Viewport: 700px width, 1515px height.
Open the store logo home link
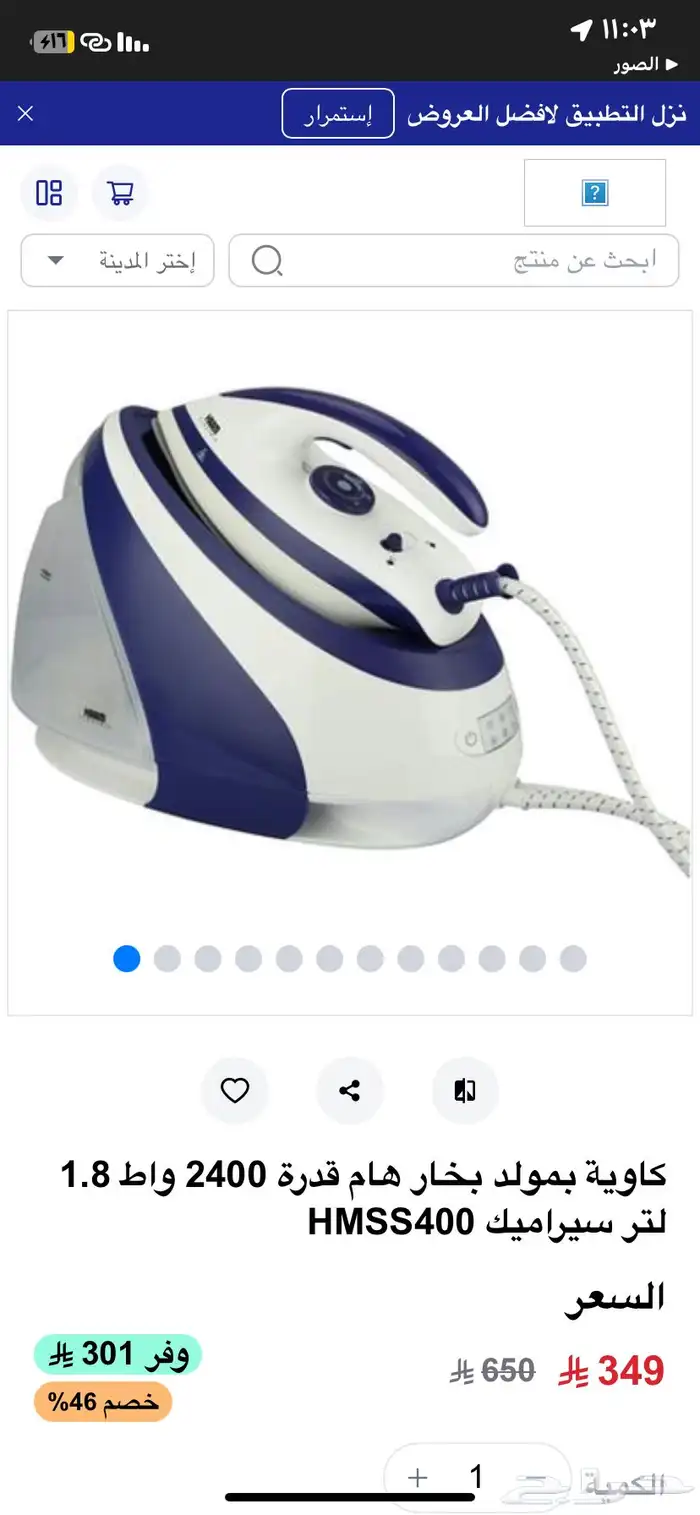[594, 193]
